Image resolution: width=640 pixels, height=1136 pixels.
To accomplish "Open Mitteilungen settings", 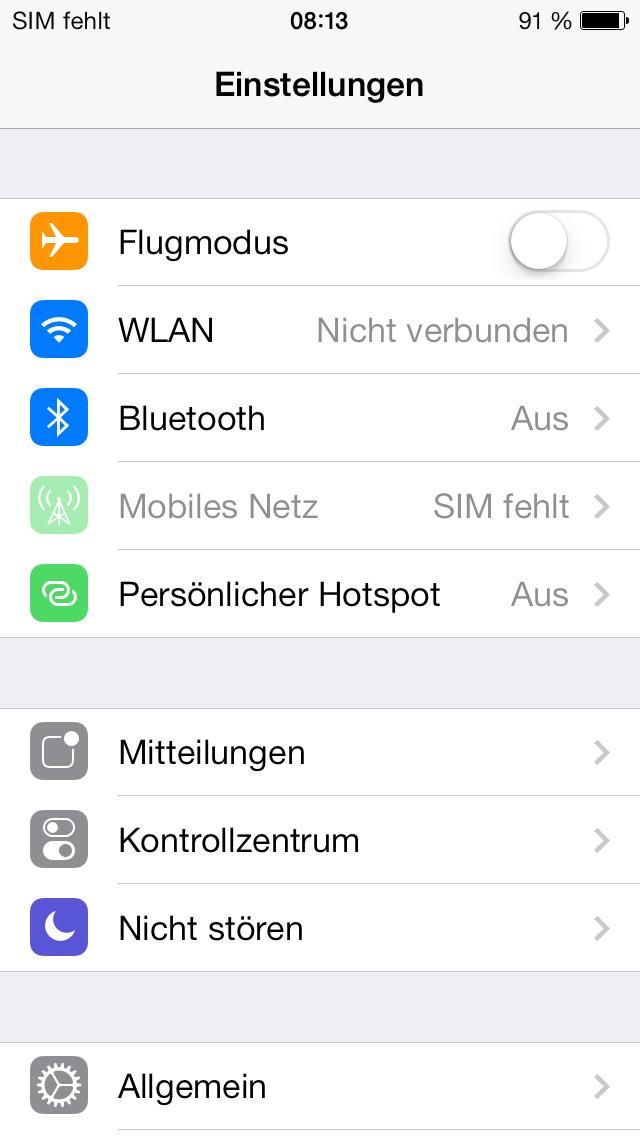I will click(x=320, y=752).
